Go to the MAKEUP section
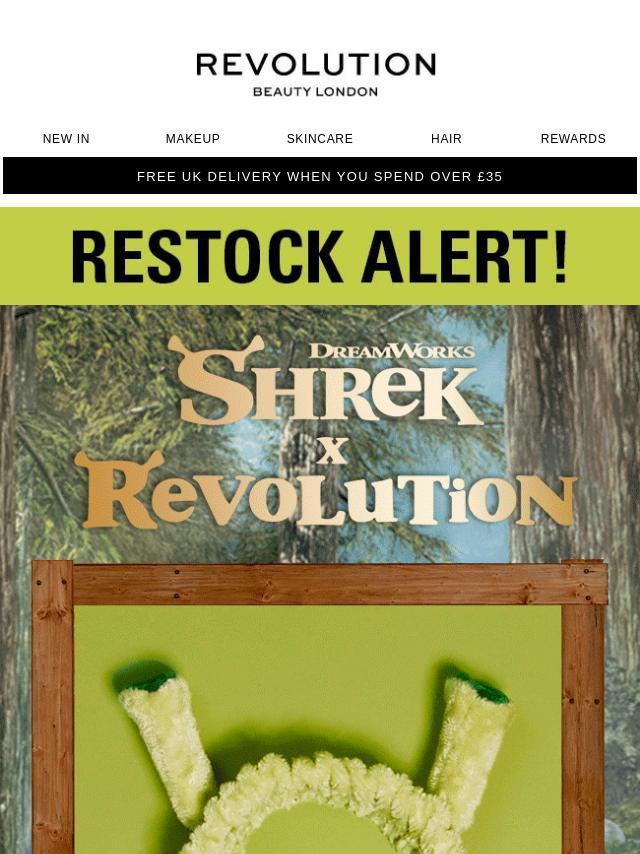 click(x=193, y=139)
